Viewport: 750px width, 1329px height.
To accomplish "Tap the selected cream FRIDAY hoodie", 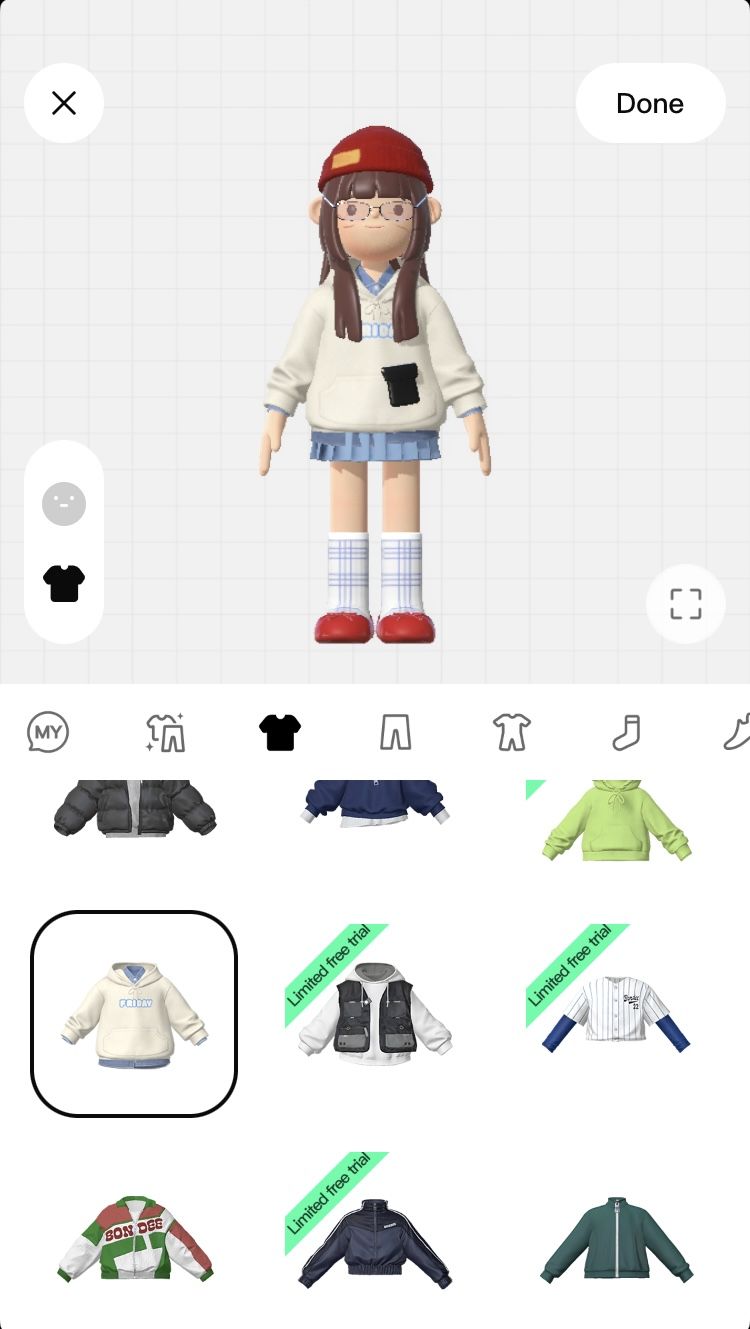I will click(134, 1013).
